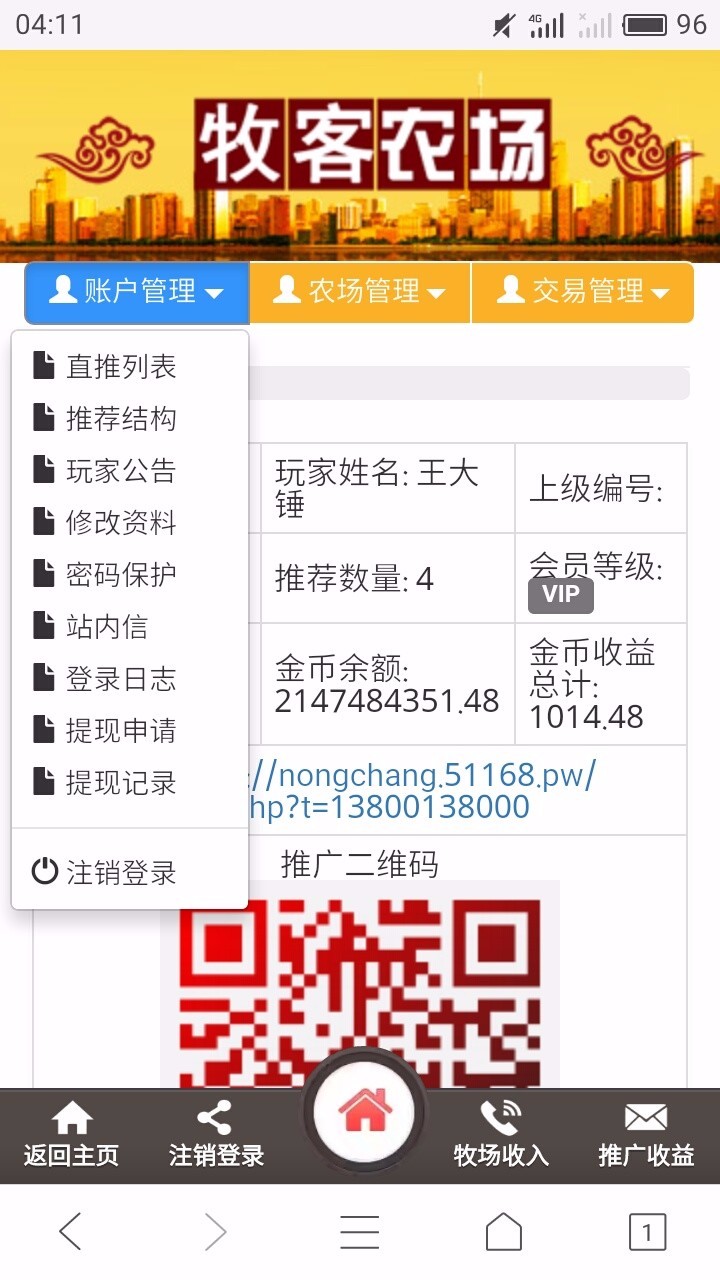View 站内信 messages
720x1280 pixels.
(106, 627)
